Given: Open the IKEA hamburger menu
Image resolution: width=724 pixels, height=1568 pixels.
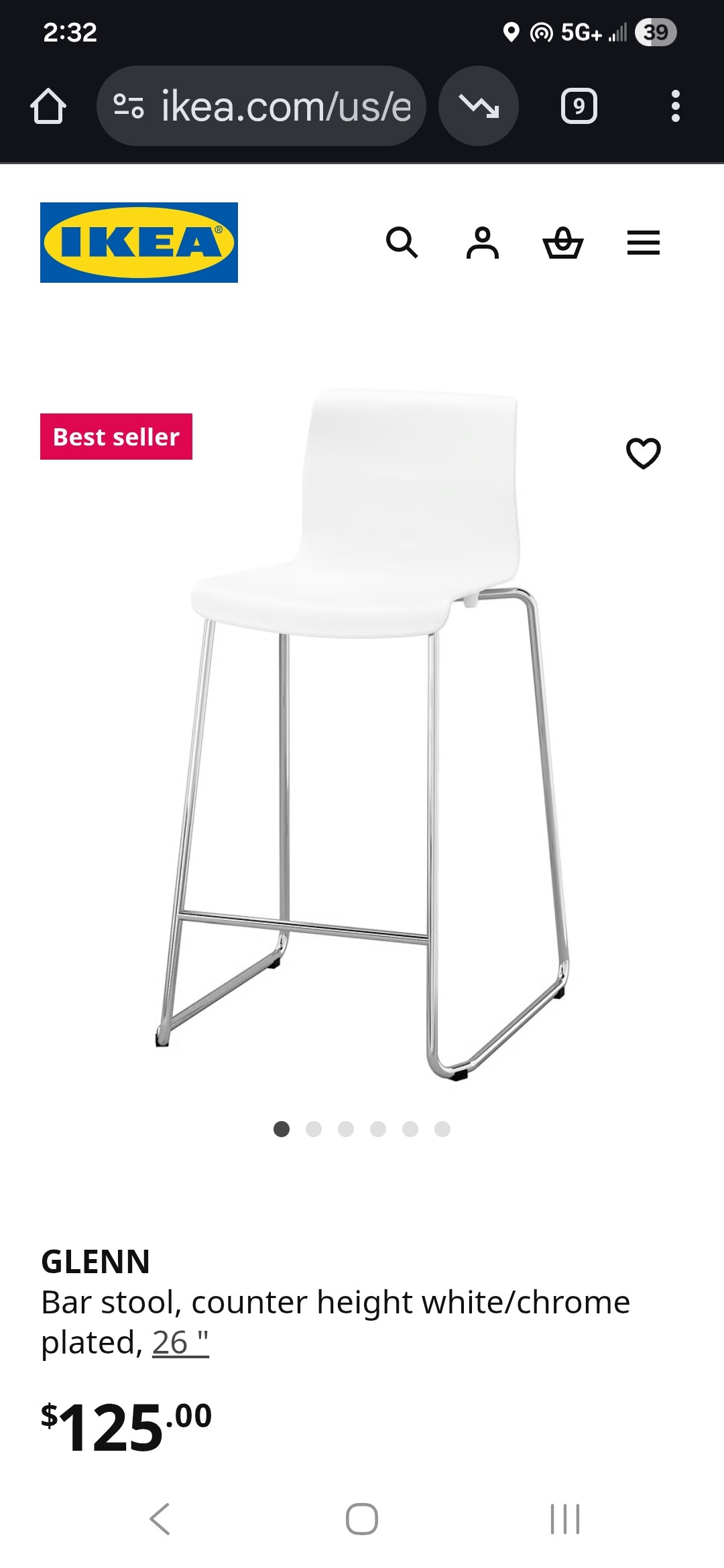Looking at the screenshot, I should click(643, 243).
